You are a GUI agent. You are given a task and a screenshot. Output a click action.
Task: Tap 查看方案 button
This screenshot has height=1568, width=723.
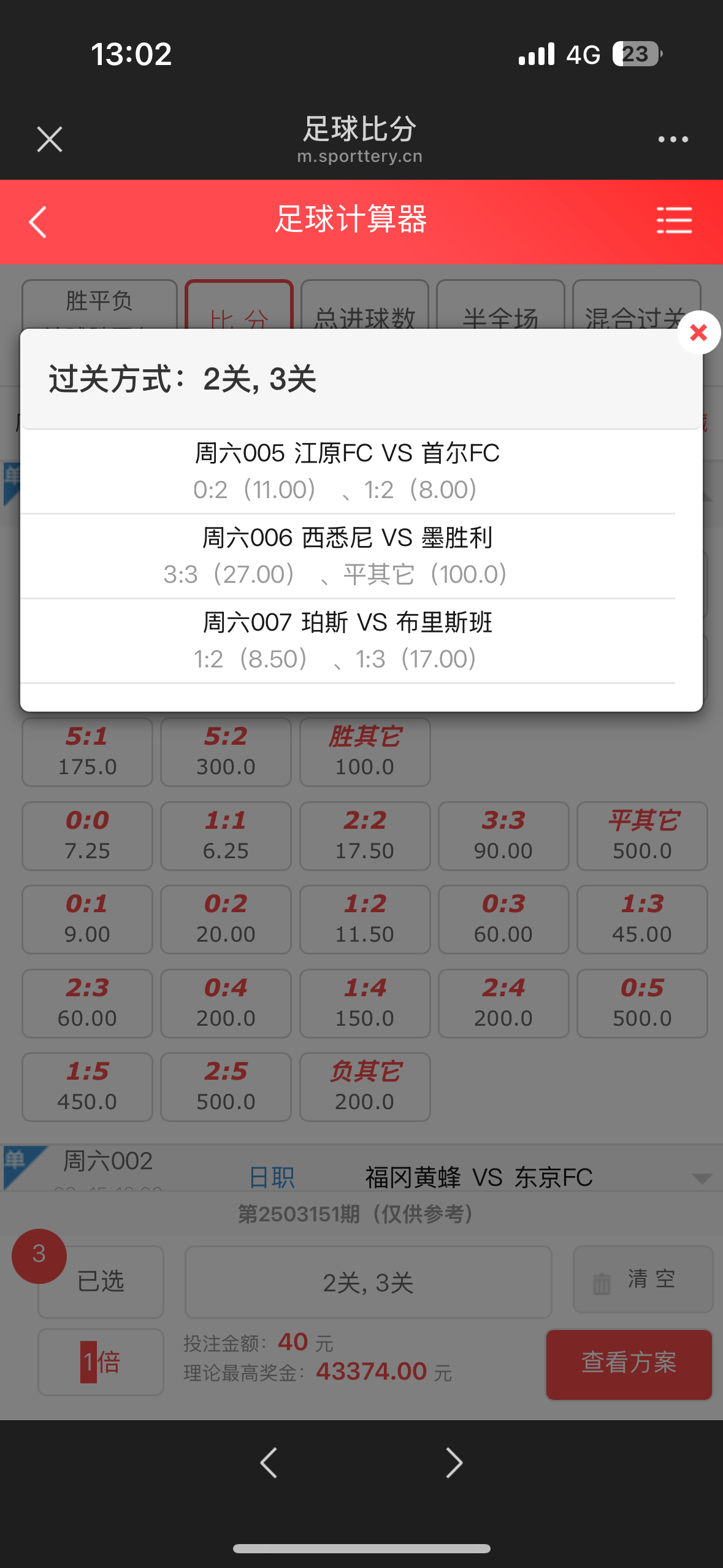pyautogui.click(x=629, y=1364)
